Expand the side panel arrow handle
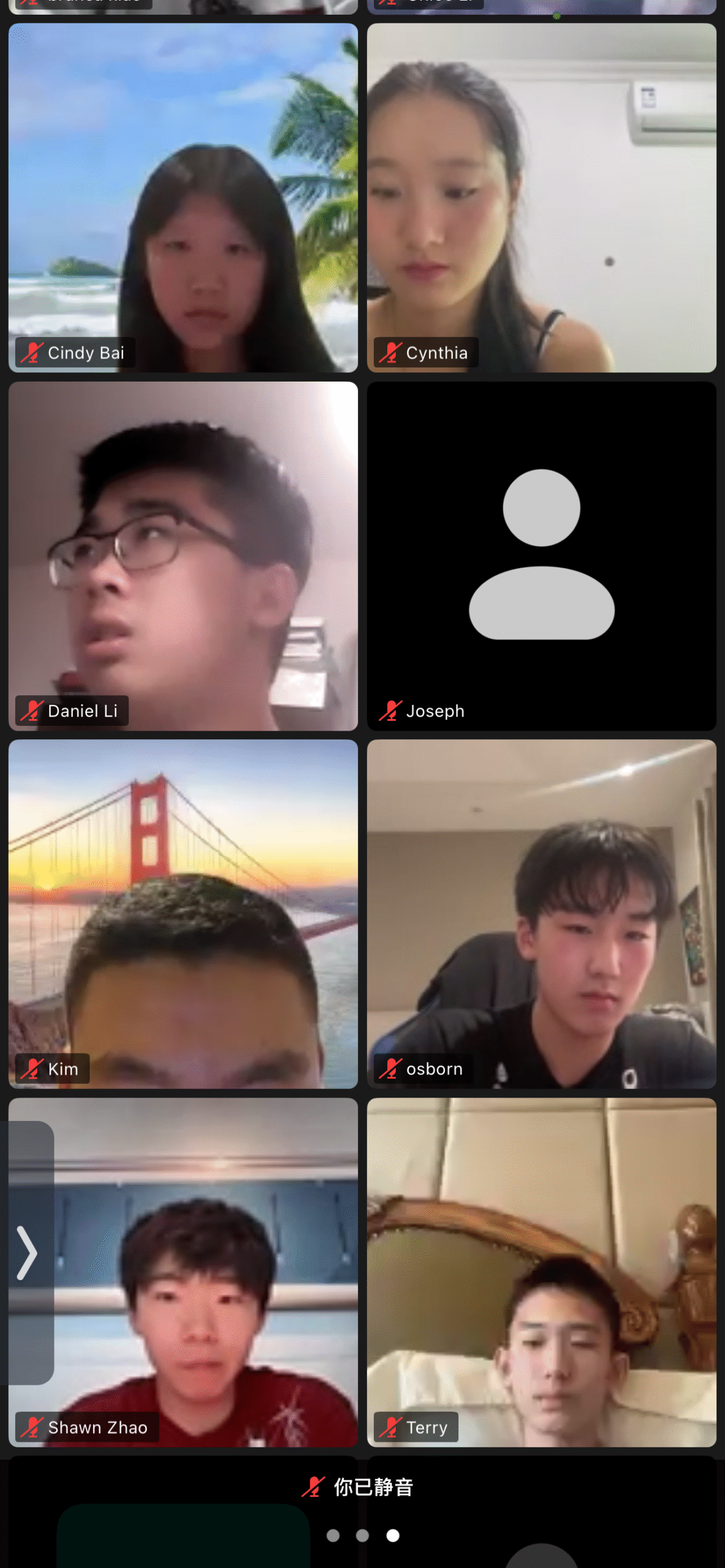 point(26,1253)
